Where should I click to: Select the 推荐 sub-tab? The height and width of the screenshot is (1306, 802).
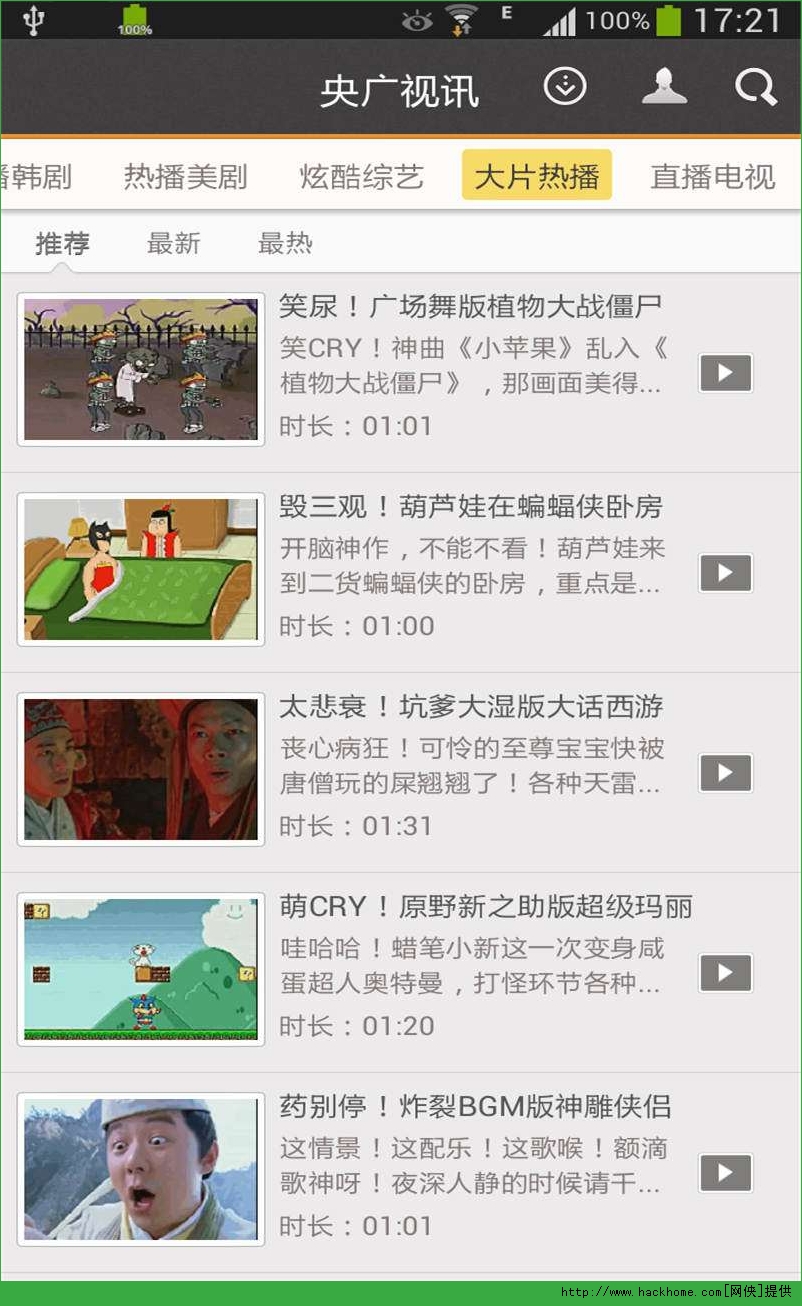click(62, 243)
